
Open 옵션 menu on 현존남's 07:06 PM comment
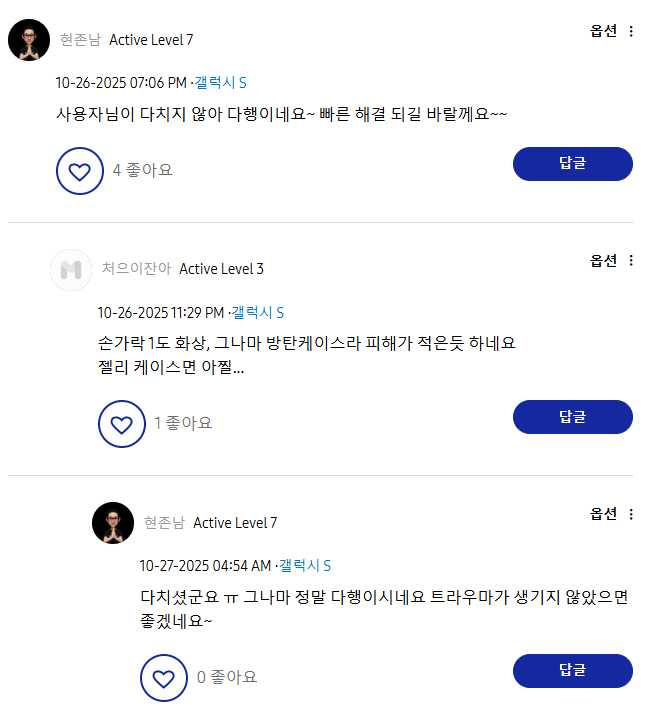pyautogui.click(x=612, y=31)
